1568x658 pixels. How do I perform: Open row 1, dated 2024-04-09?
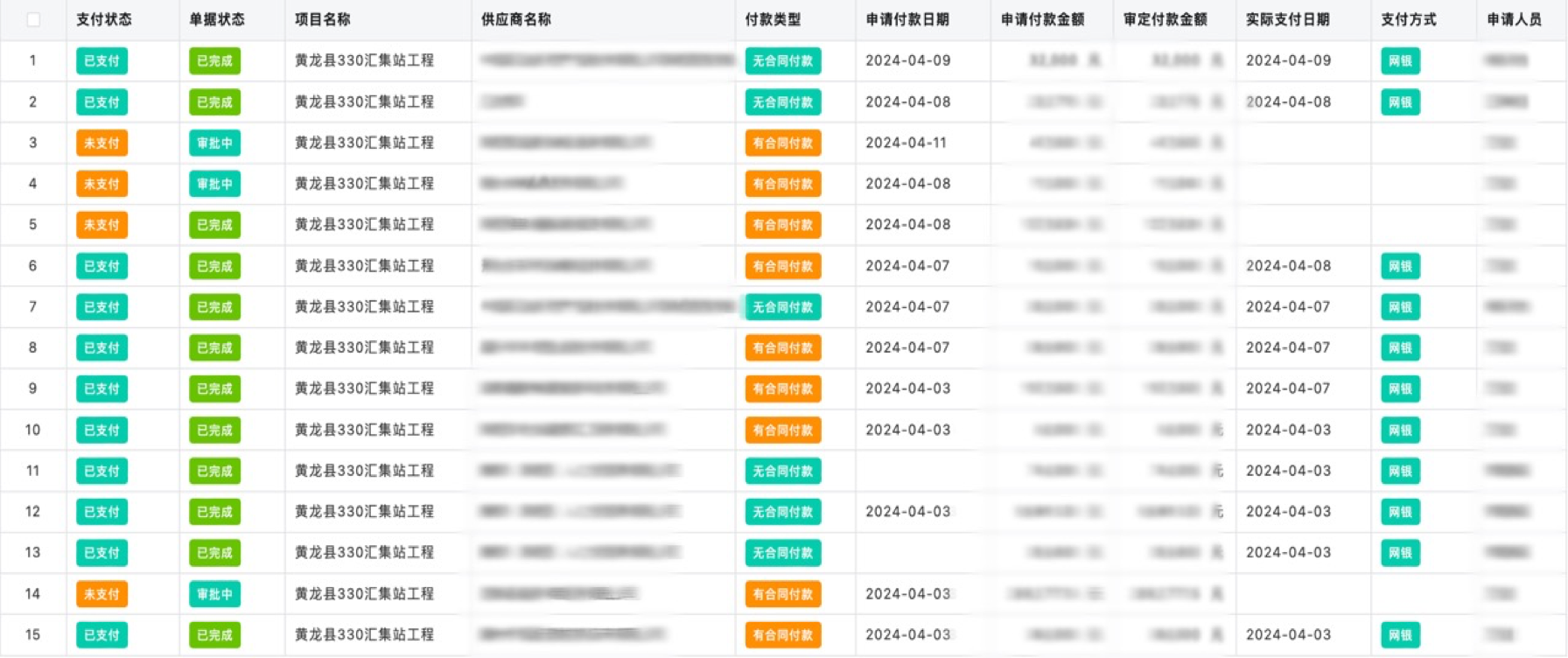tap(364, 60)
